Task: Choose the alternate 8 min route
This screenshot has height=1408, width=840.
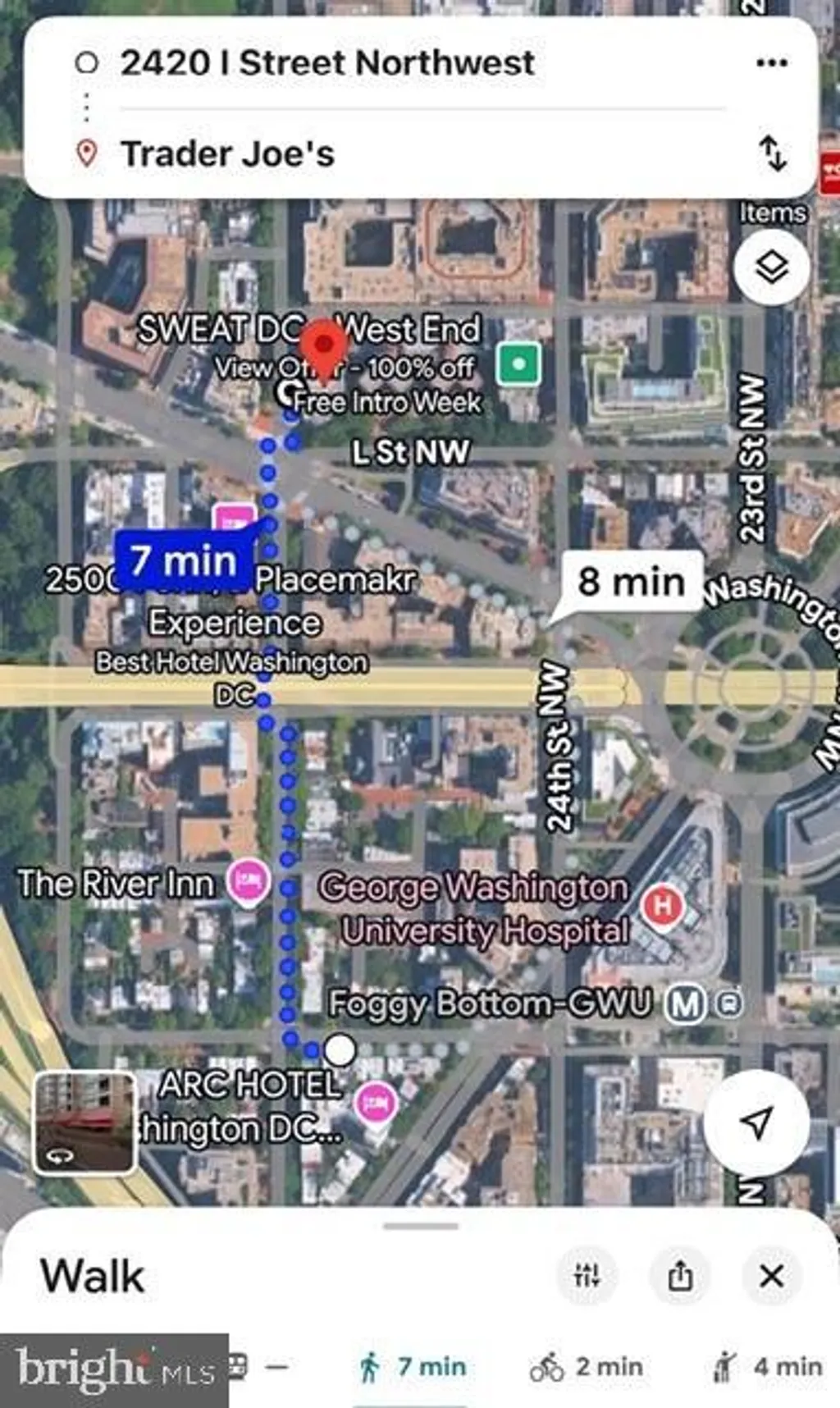Action: click(632, 582)
